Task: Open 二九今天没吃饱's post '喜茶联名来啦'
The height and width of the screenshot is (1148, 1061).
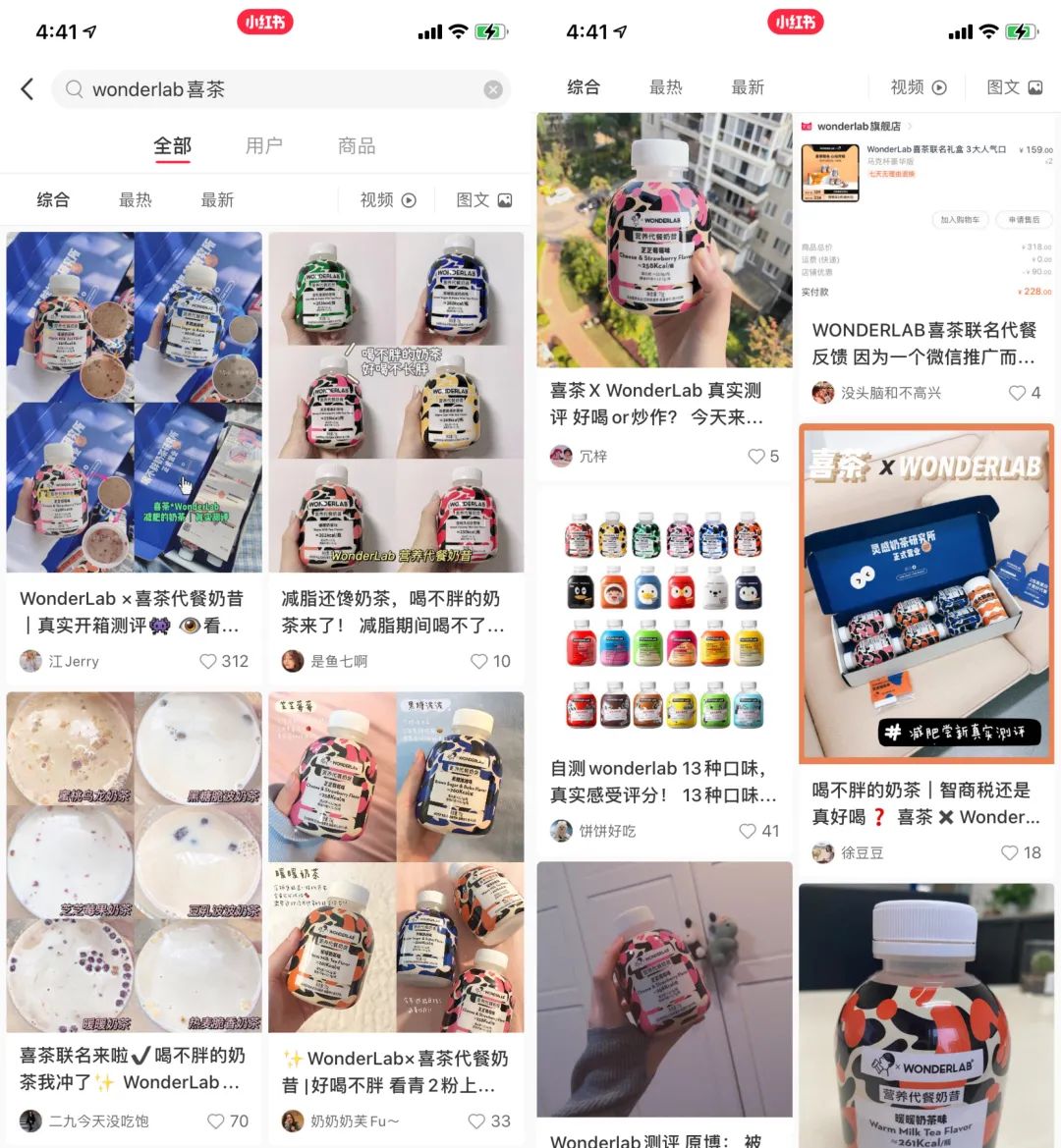Action: pos(134,862)
